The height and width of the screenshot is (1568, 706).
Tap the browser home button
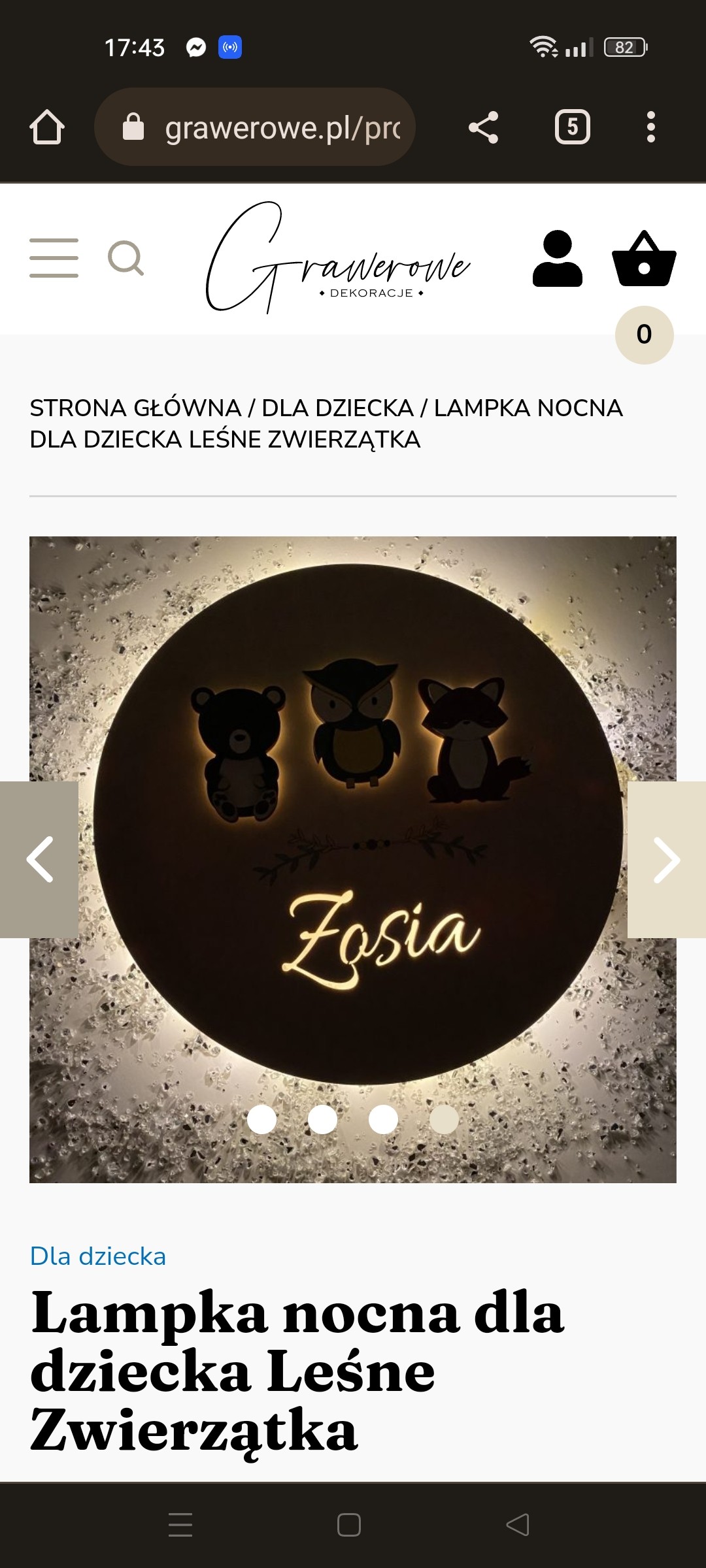47,127
